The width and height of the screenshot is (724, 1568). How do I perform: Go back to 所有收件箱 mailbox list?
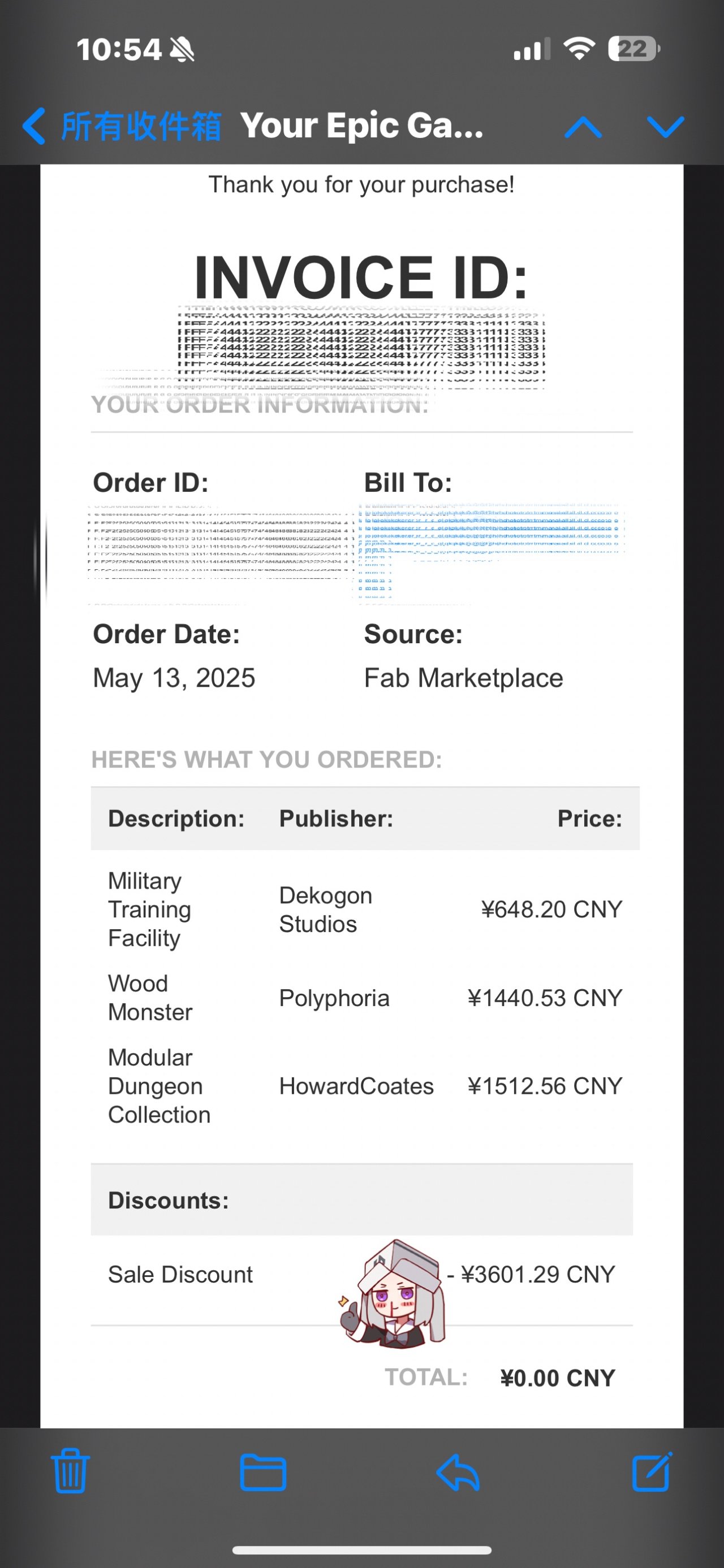(122, 127)
